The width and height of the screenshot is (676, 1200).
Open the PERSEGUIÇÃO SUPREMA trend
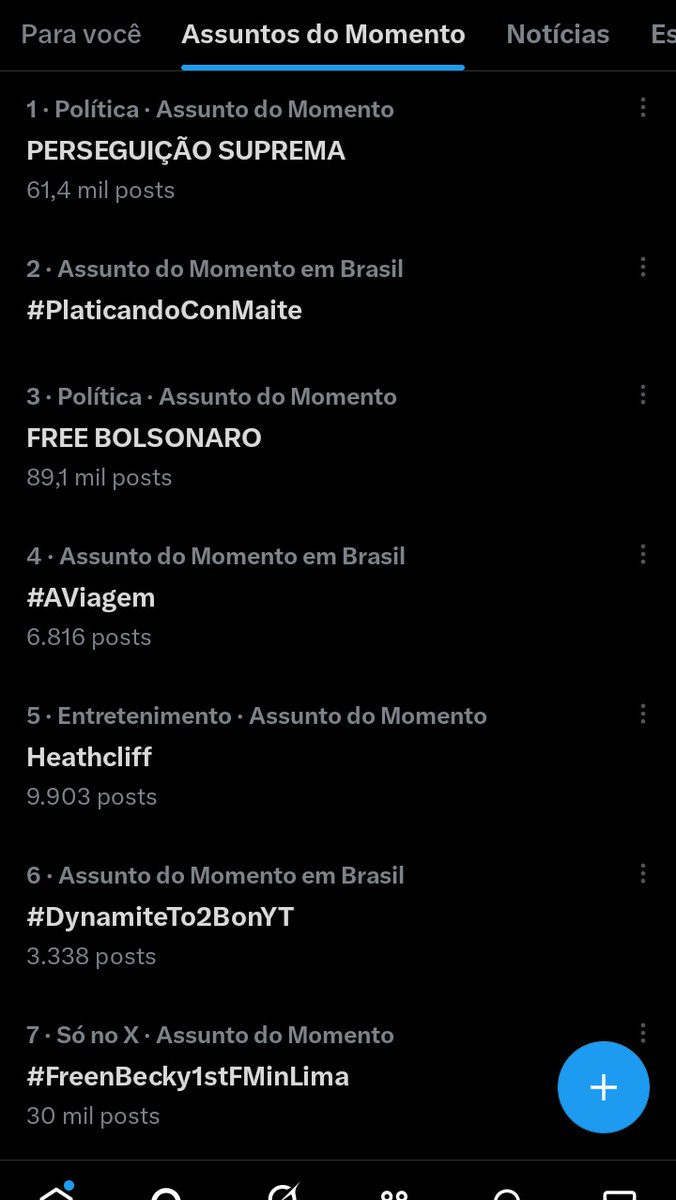click(186, 151)
